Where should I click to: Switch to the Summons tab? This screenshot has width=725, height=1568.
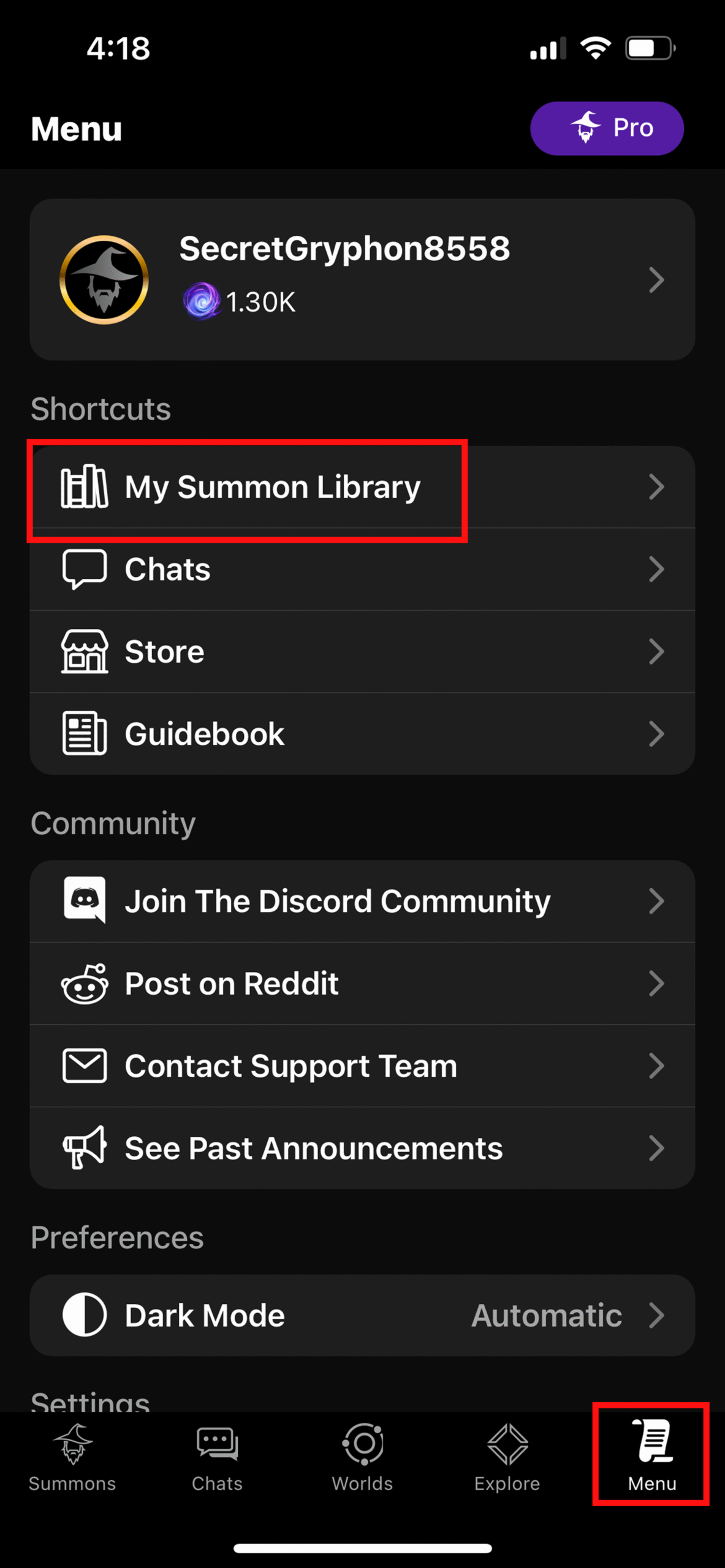point(72,1457)
